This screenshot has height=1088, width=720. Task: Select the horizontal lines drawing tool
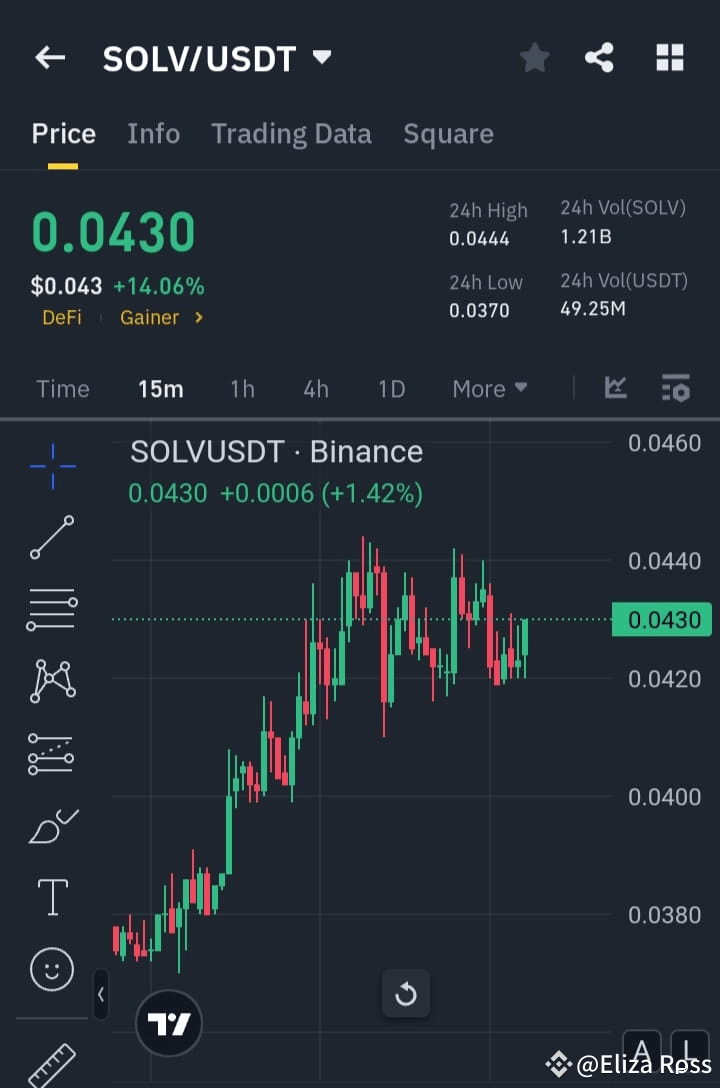tap(53, 608)
